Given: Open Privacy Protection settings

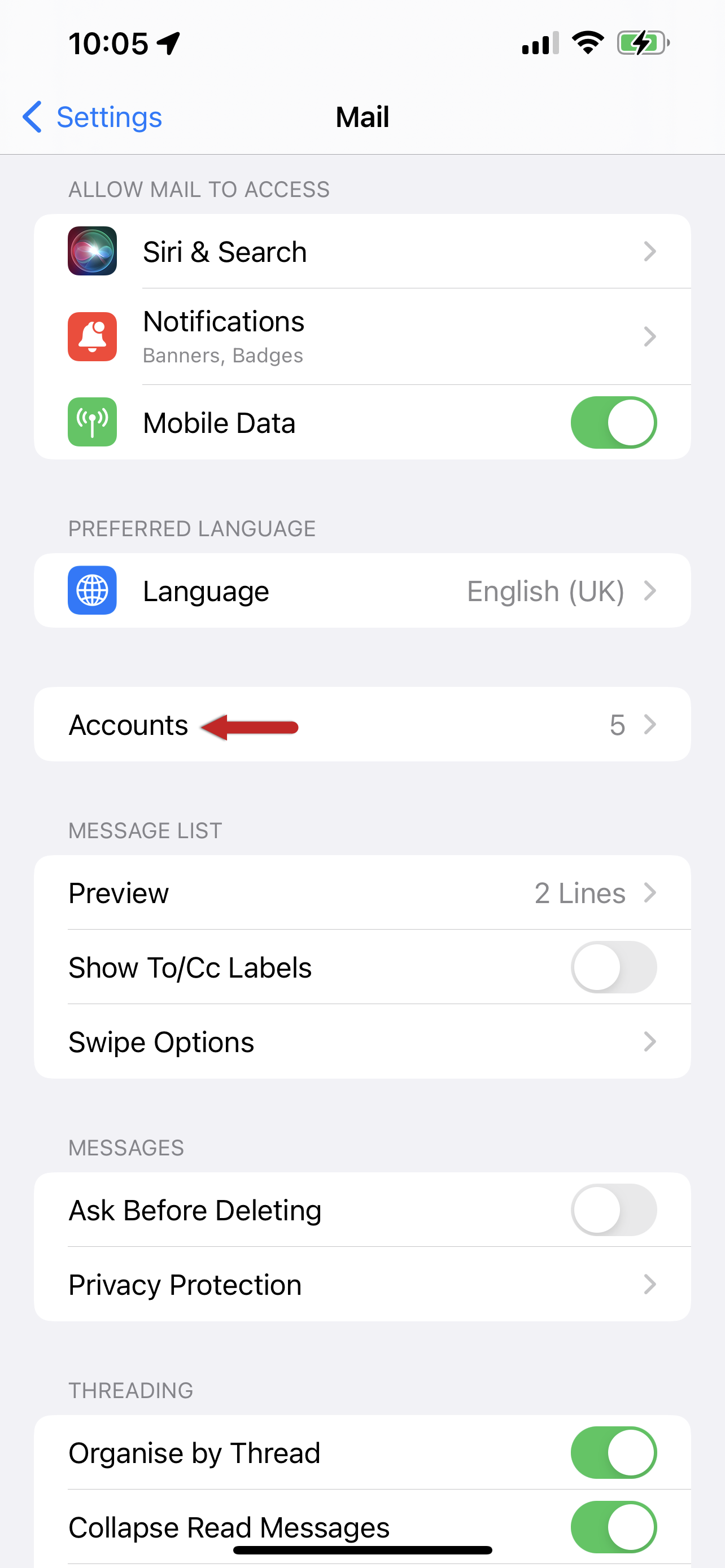Looking at the screenshot, I should [362, 1284].
